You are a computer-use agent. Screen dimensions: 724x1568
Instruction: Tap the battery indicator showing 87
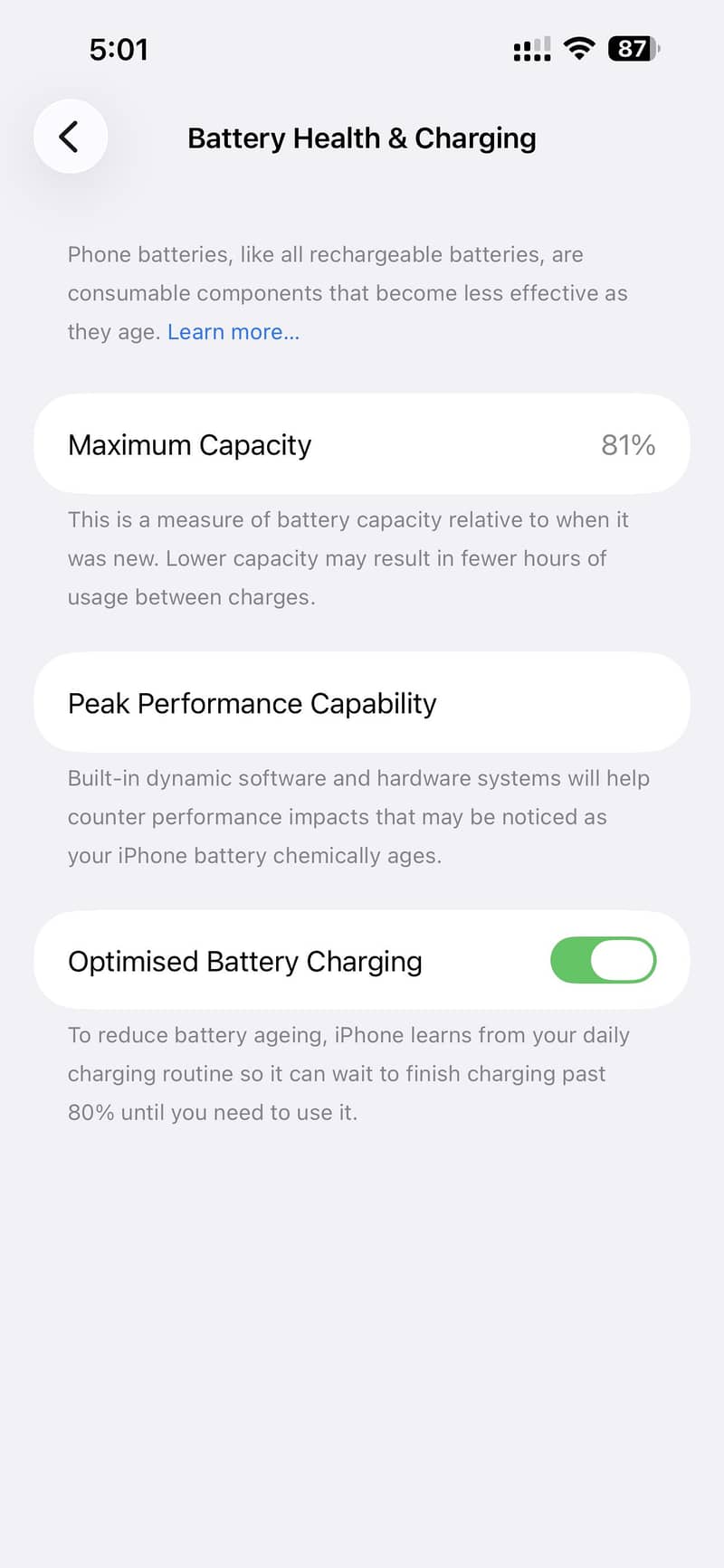click(x=633, y=50)
